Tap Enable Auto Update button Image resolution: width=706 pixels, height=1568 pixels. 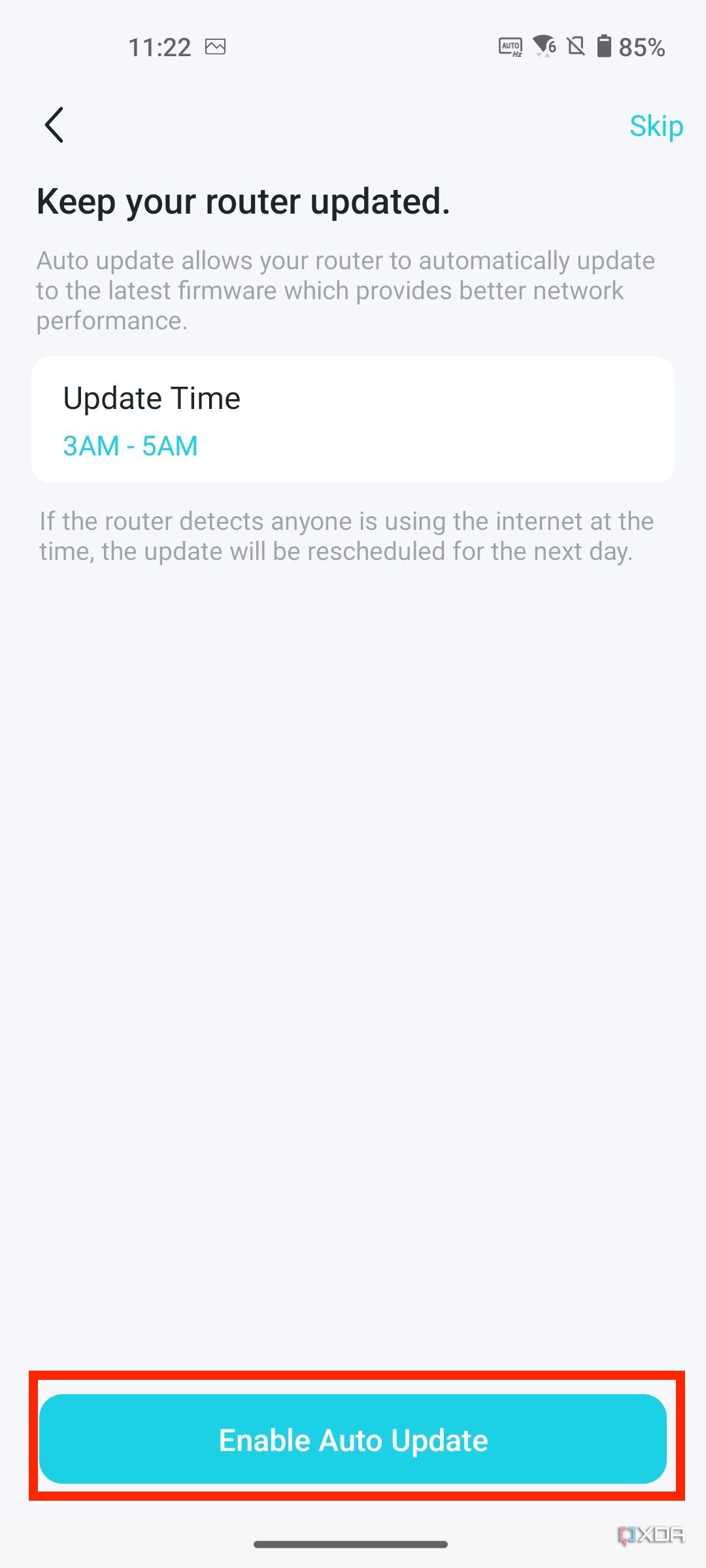coord(353,1440)
